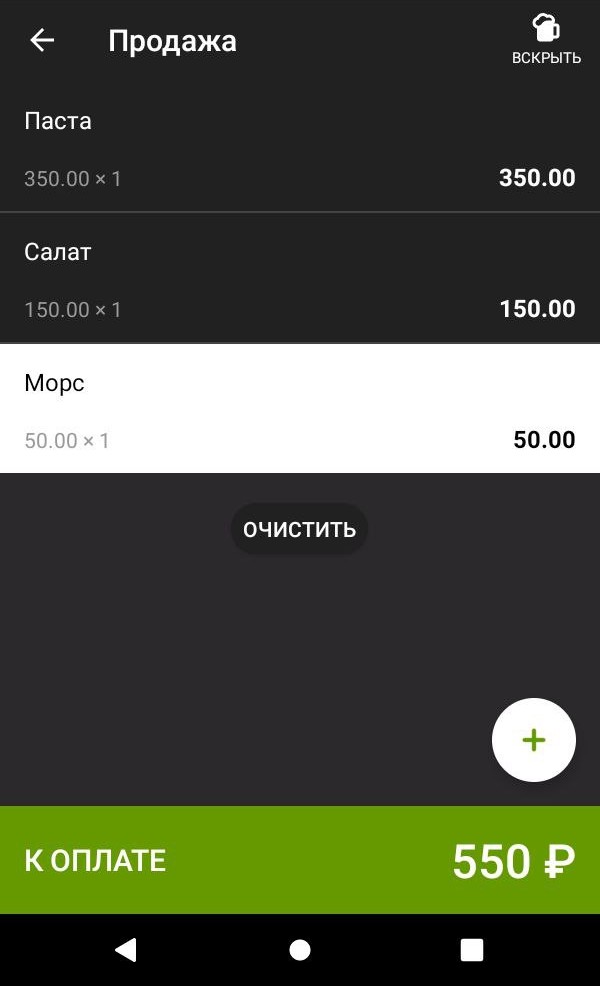This screenshot has width=600, height=986.
Task: Proceed to payment via К оплате
Action: (300, 860)
